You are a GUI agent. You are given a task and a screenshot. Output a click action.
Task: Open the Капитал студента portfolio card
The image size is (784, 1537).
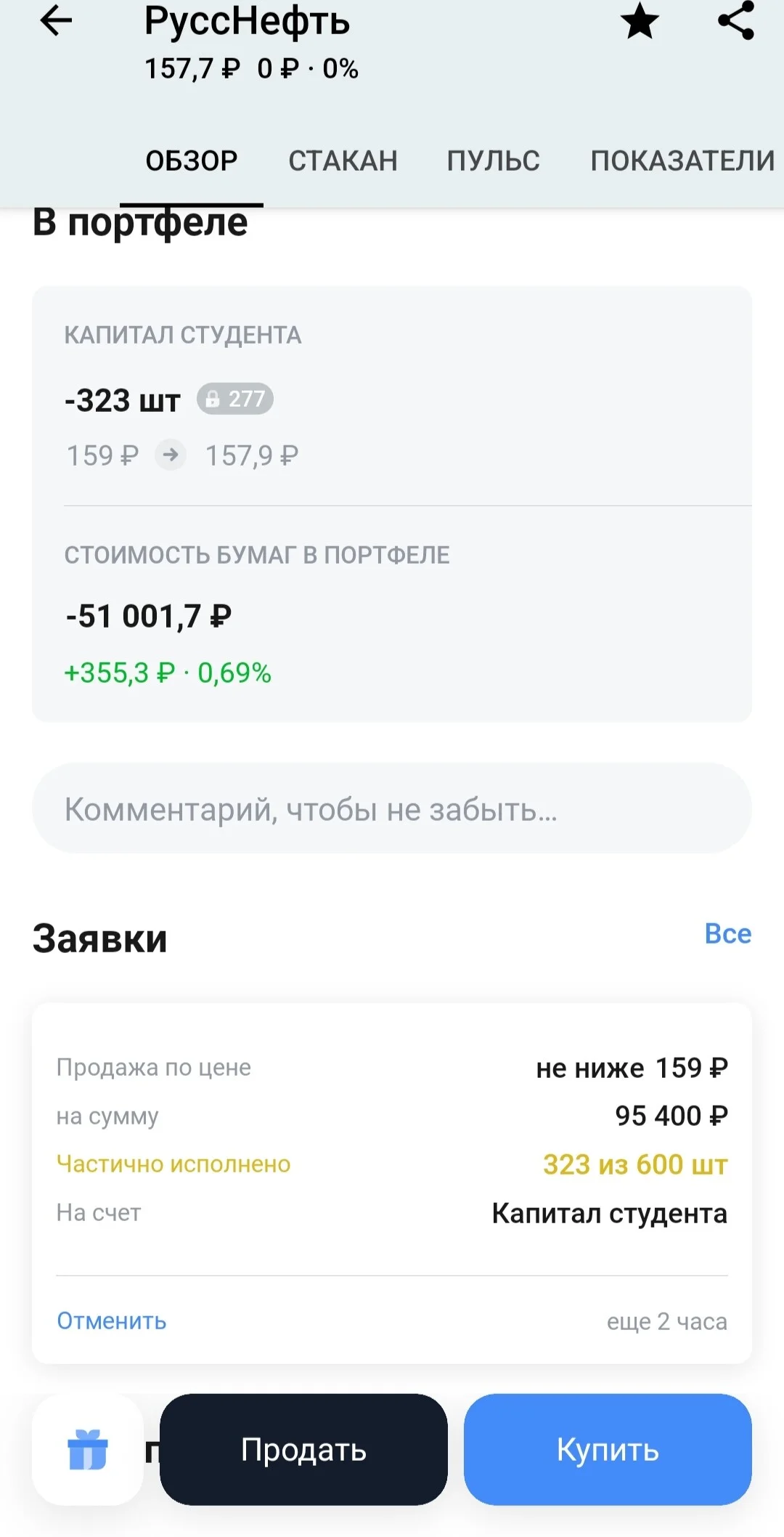(x=392, y=504)
